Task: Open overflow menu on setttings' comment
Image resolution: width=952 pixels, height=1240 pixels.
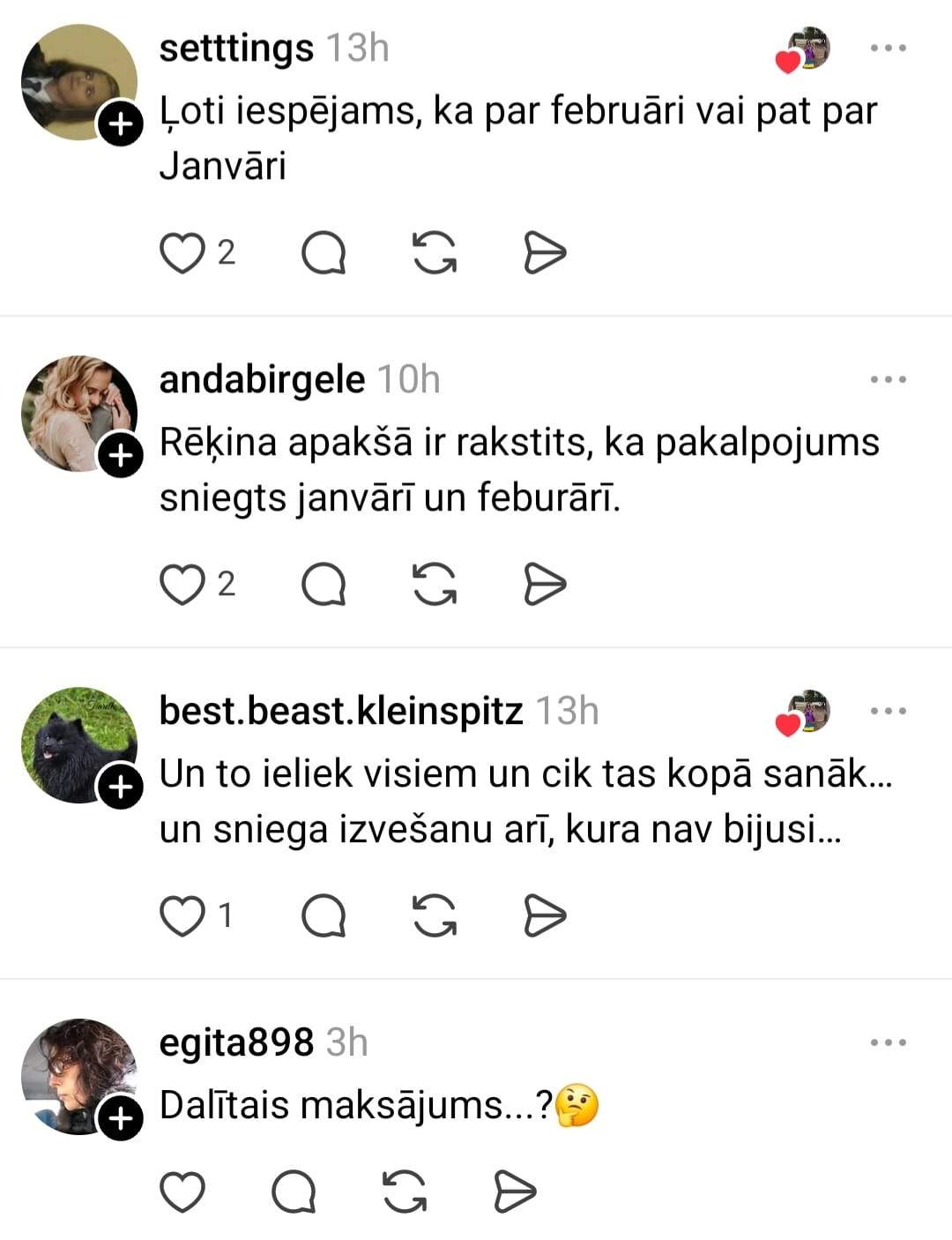Action: pyautogui.click(x=888, y=49)
